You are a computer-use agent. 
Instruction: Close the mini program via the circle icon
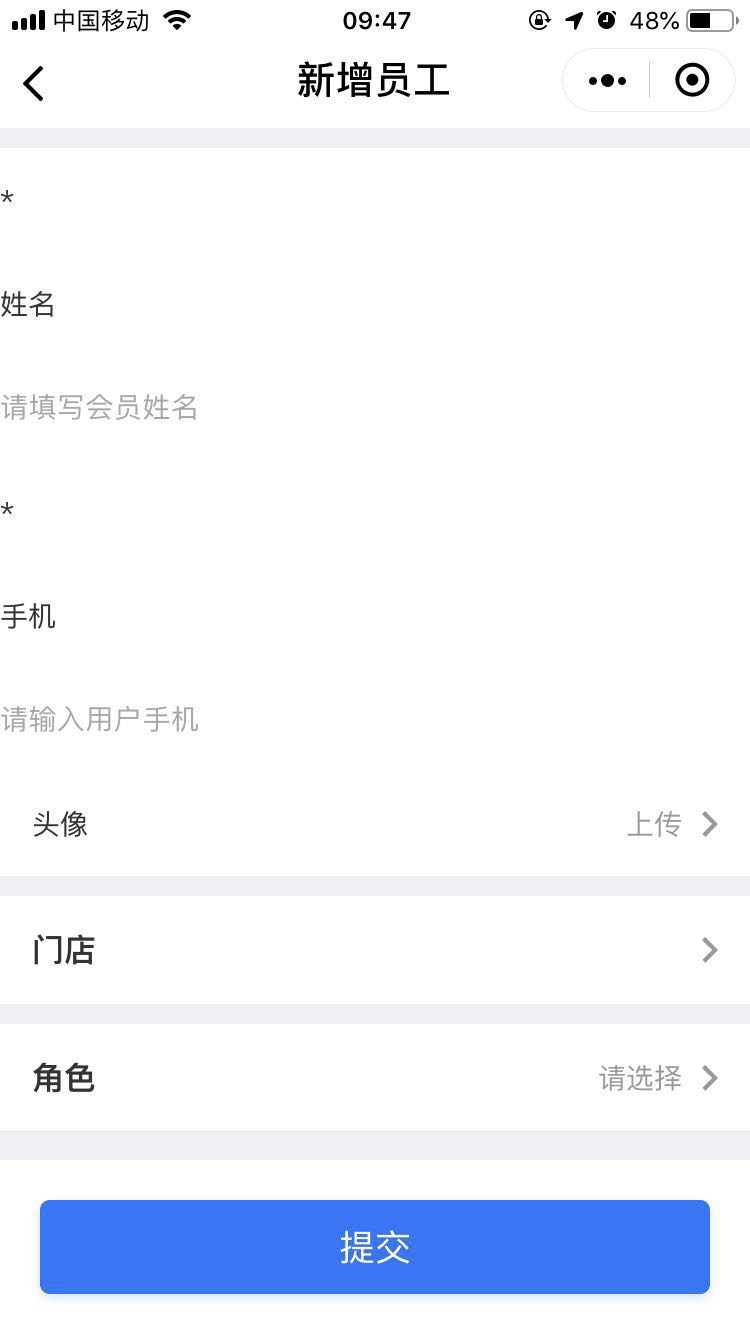tap(692, 81)
